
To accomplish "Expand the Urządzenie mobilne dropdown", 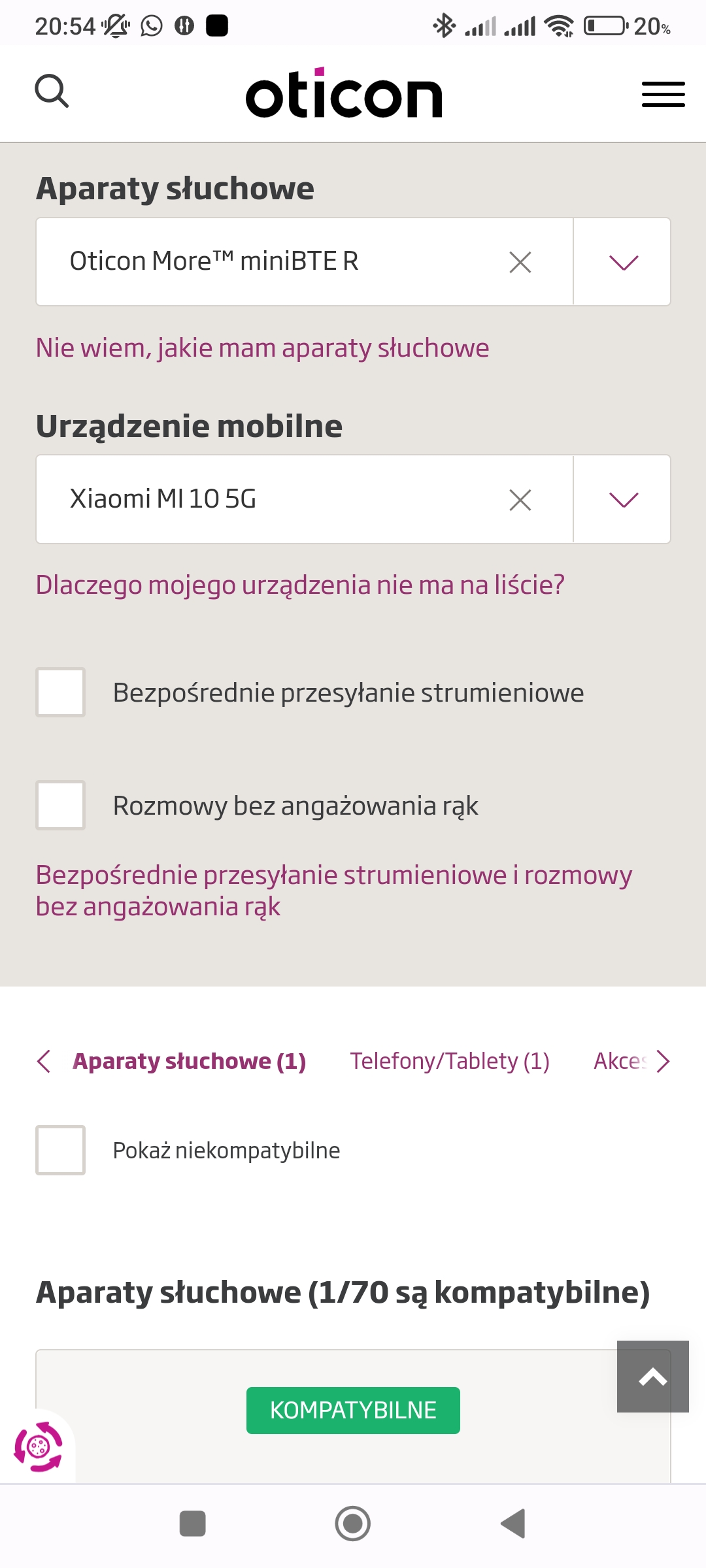I will [623, 500].
